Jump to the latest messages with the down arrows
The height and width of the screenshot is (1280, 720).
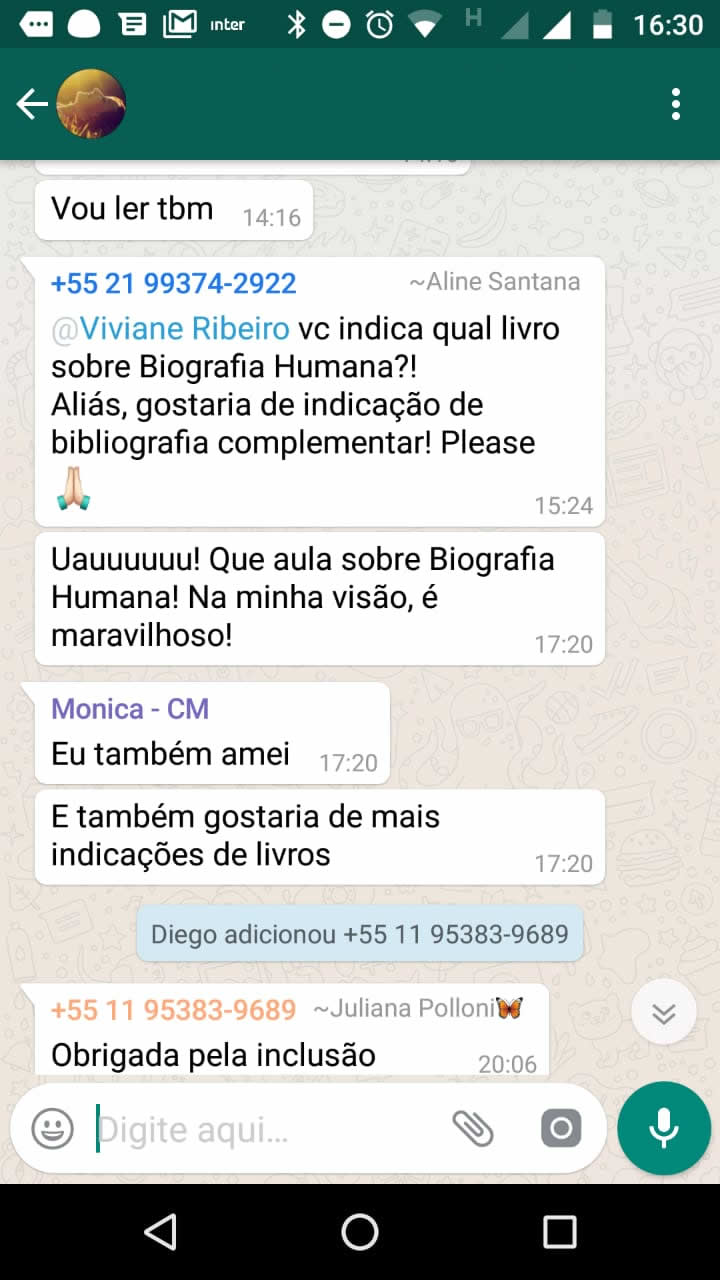click(664, 1013)
